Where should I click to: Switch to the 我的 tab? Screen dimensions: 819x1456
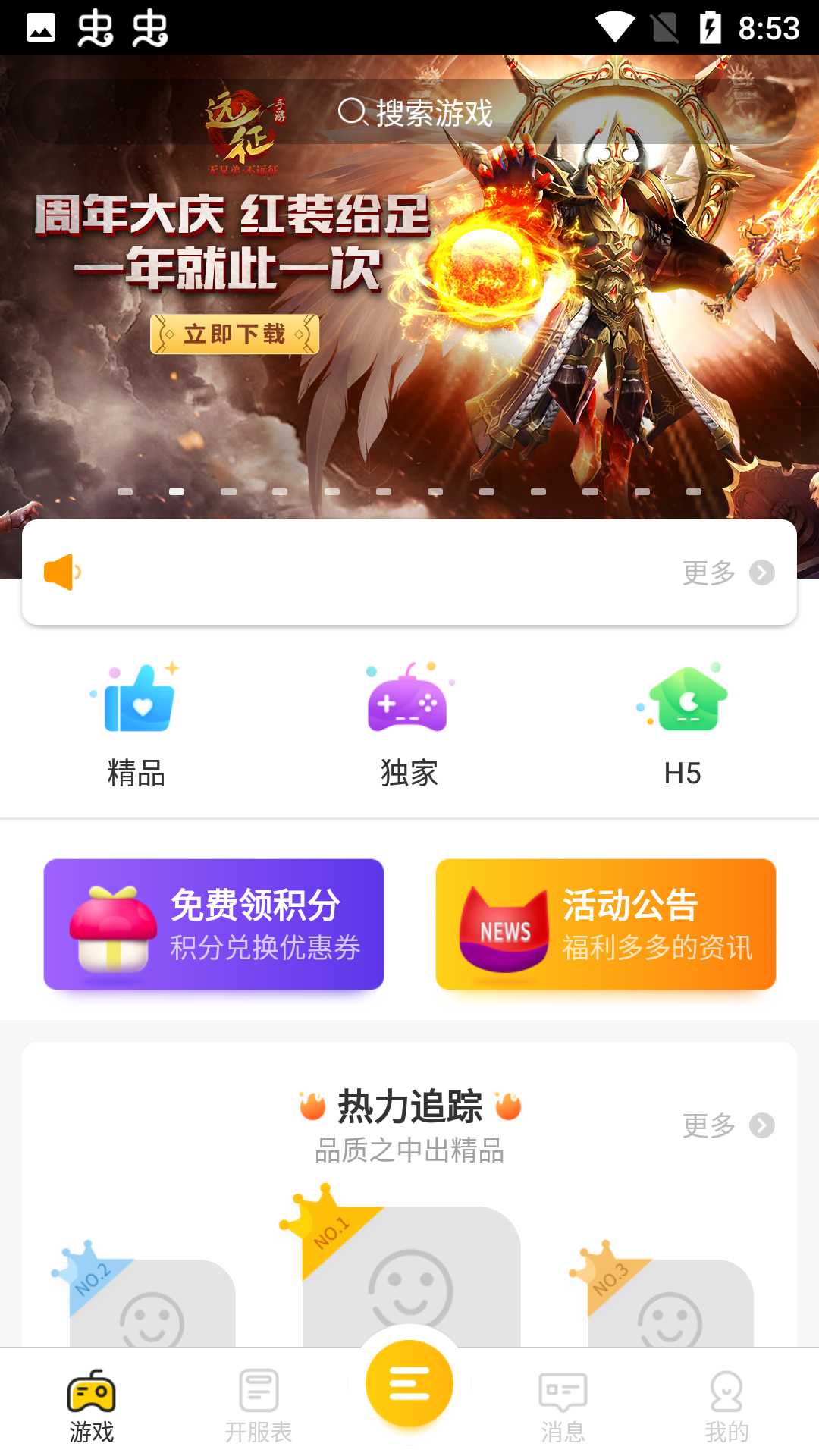click(726, 1405)
